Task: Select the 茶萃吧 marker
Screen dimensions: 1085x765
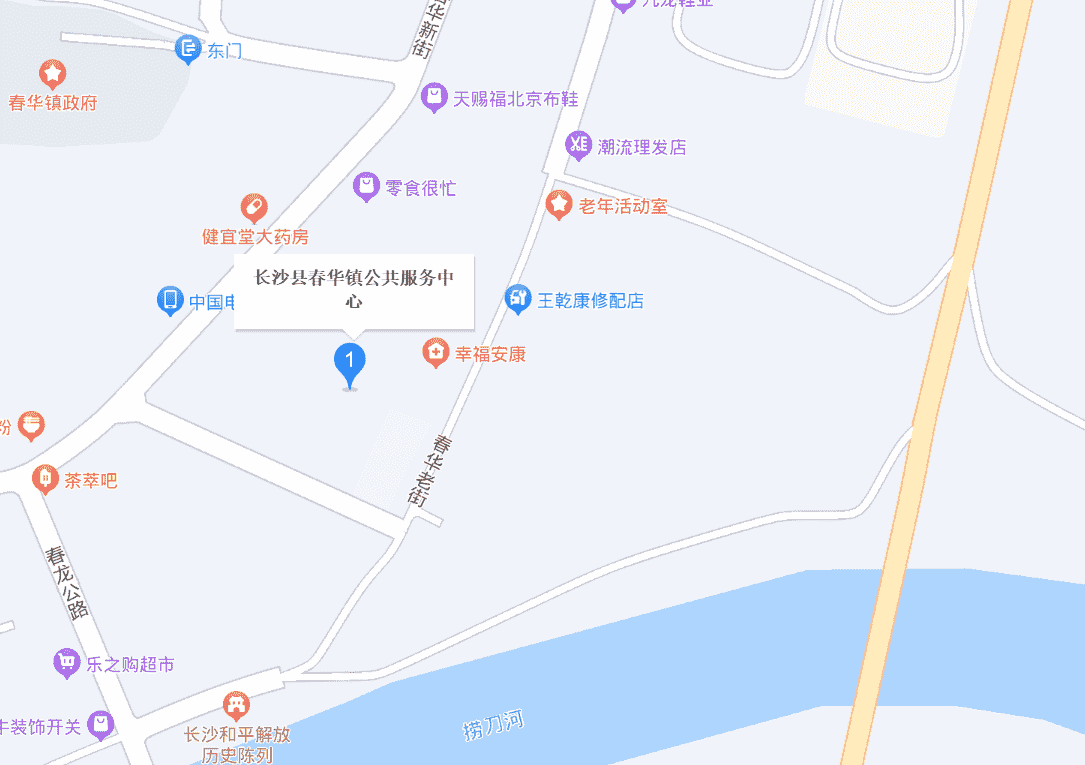Action: (x=45, y=479)
